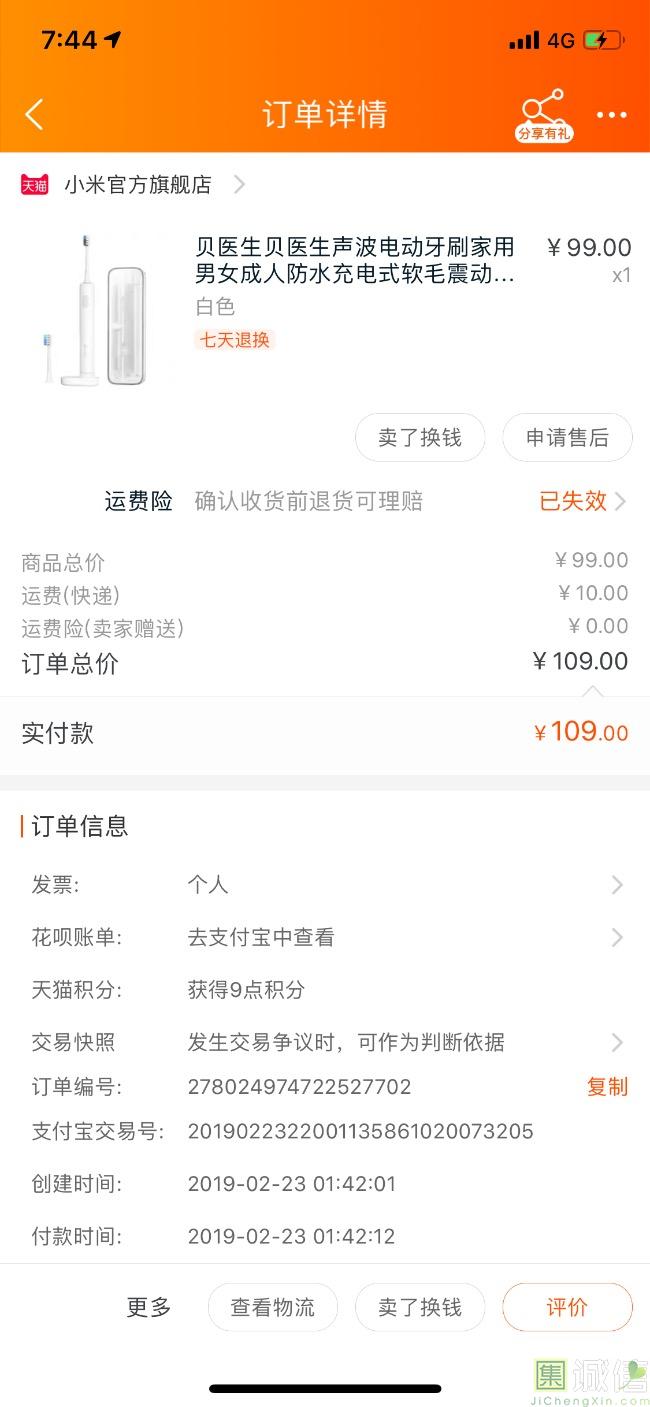The height and width of the screenshot is (1407, 650).
Task: Go back with the top-left arrow
Action: tap(34, 114)
